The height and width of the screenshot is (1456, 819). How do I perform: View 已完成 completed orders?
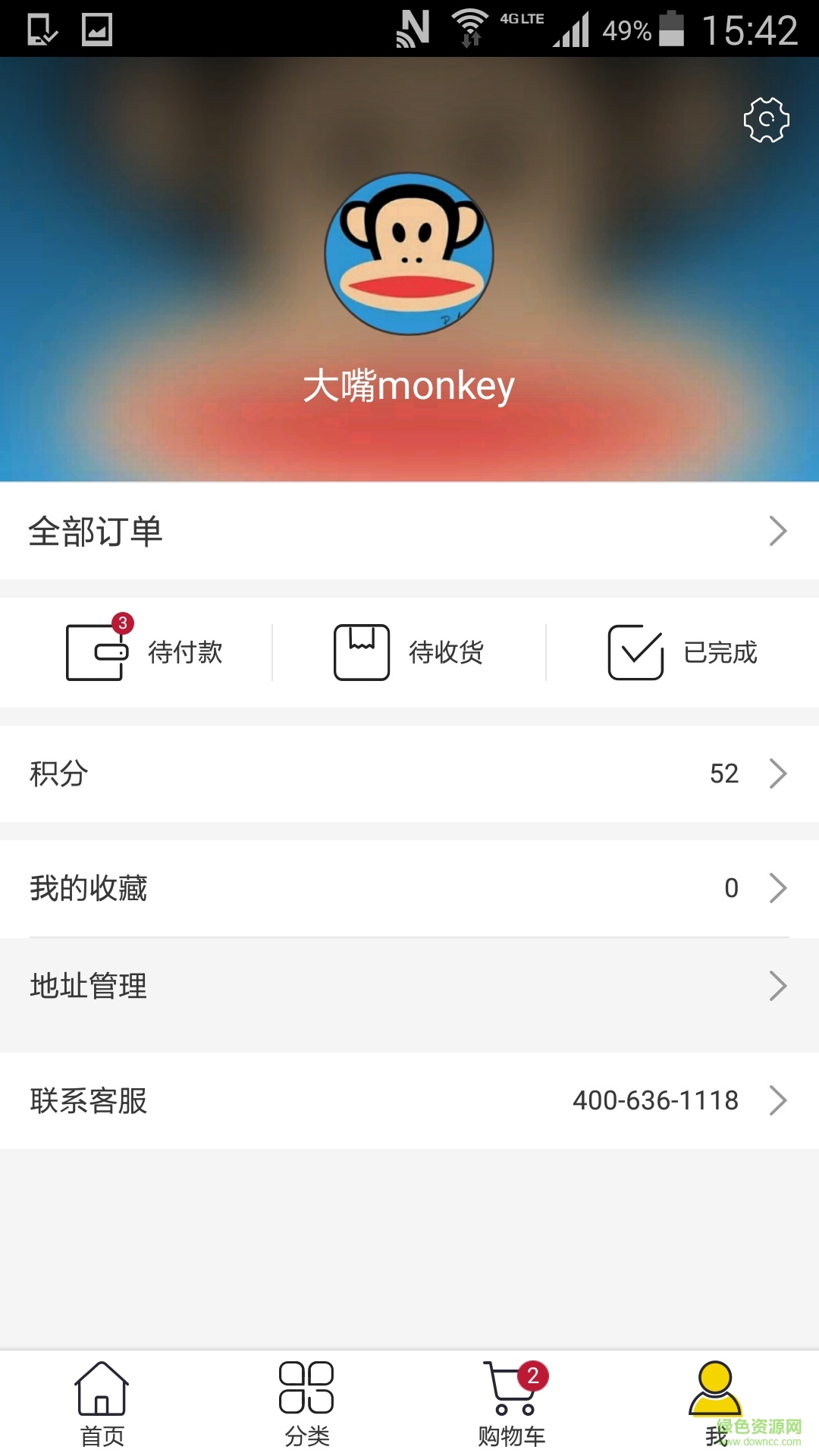coord(682,652)
